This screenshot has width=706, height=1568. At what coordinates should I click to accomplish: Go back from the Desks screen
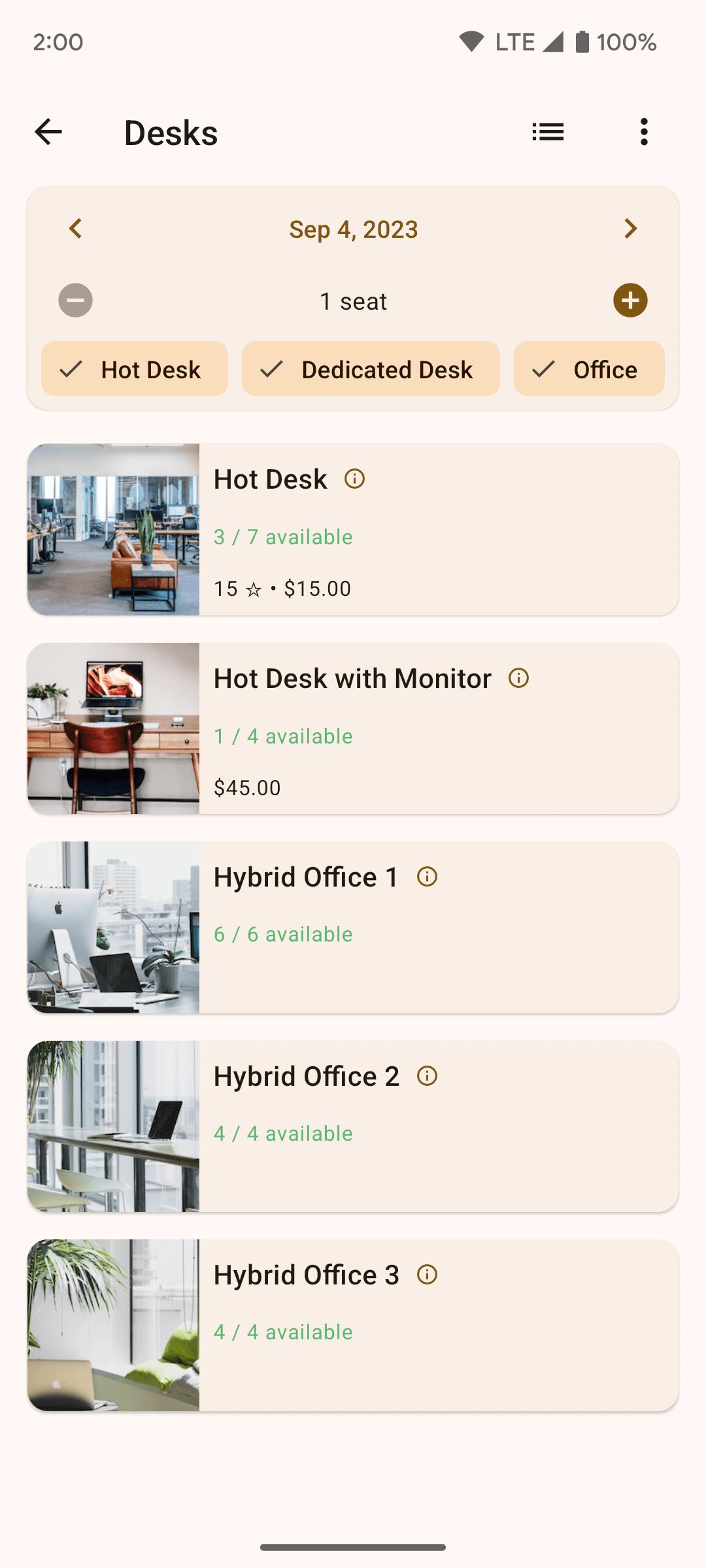pyautogui.click(x=48, y=132)
